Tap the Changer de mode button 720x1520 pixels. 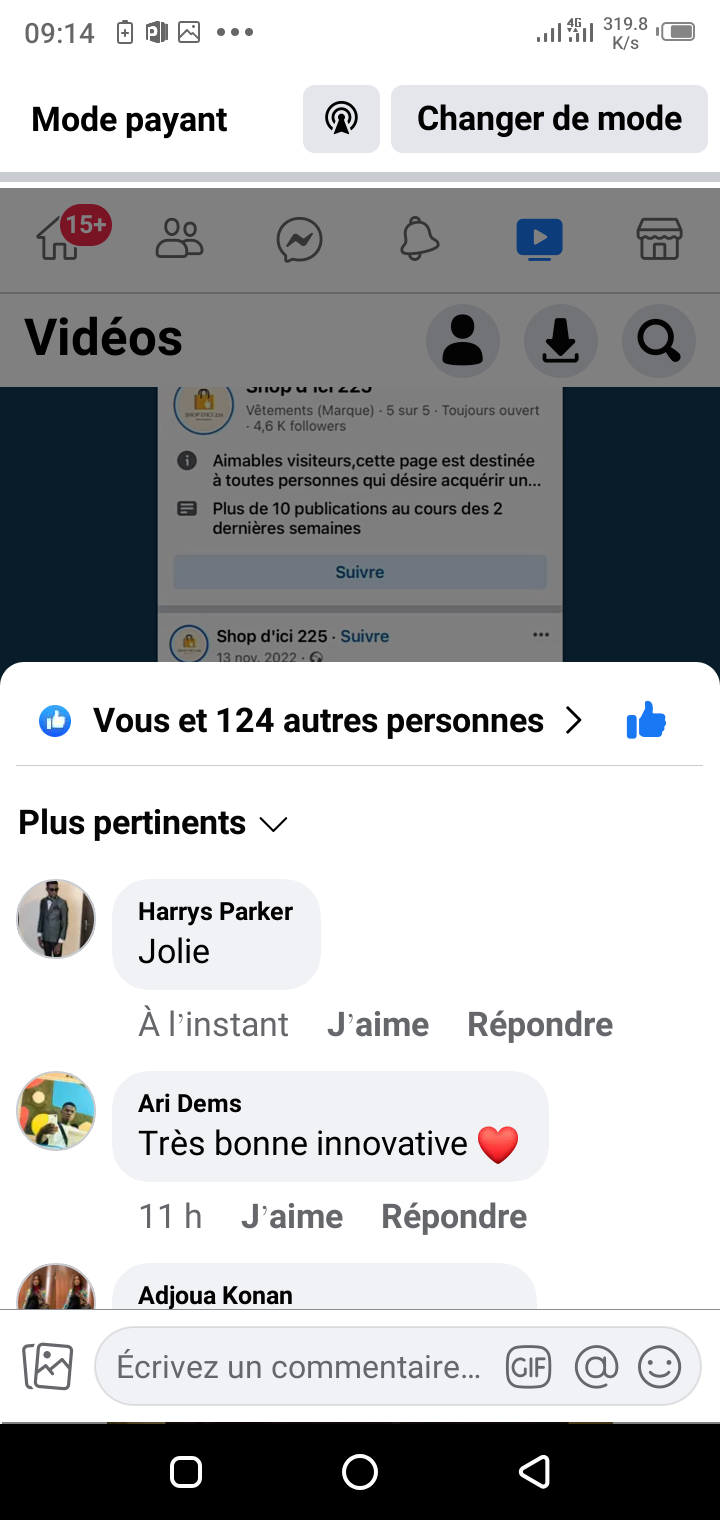[548, 119]
